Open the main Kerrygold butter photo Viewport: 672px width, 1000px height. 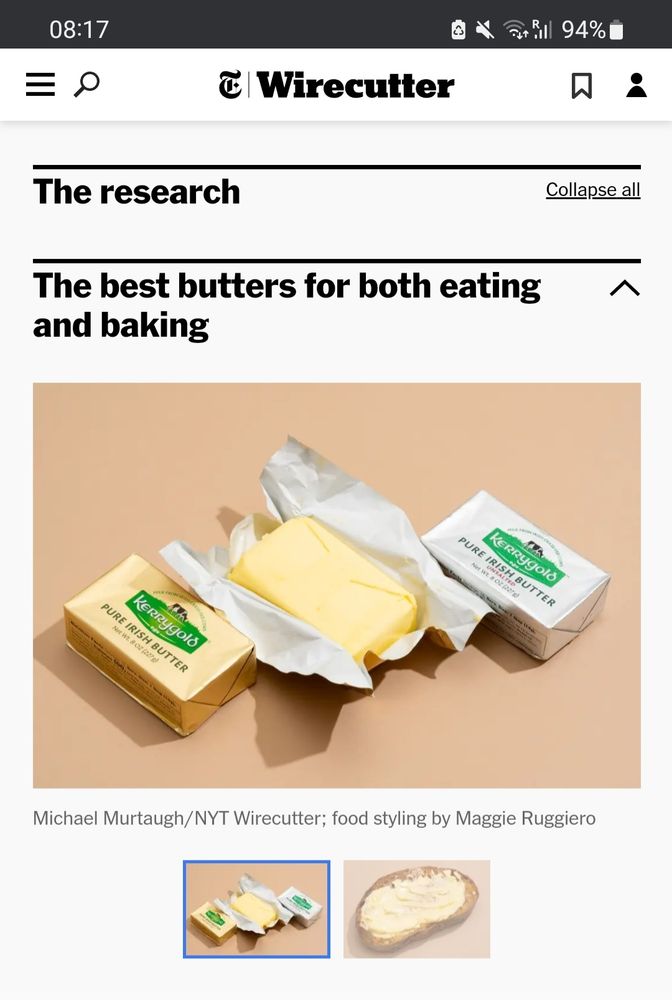(336, 585)
